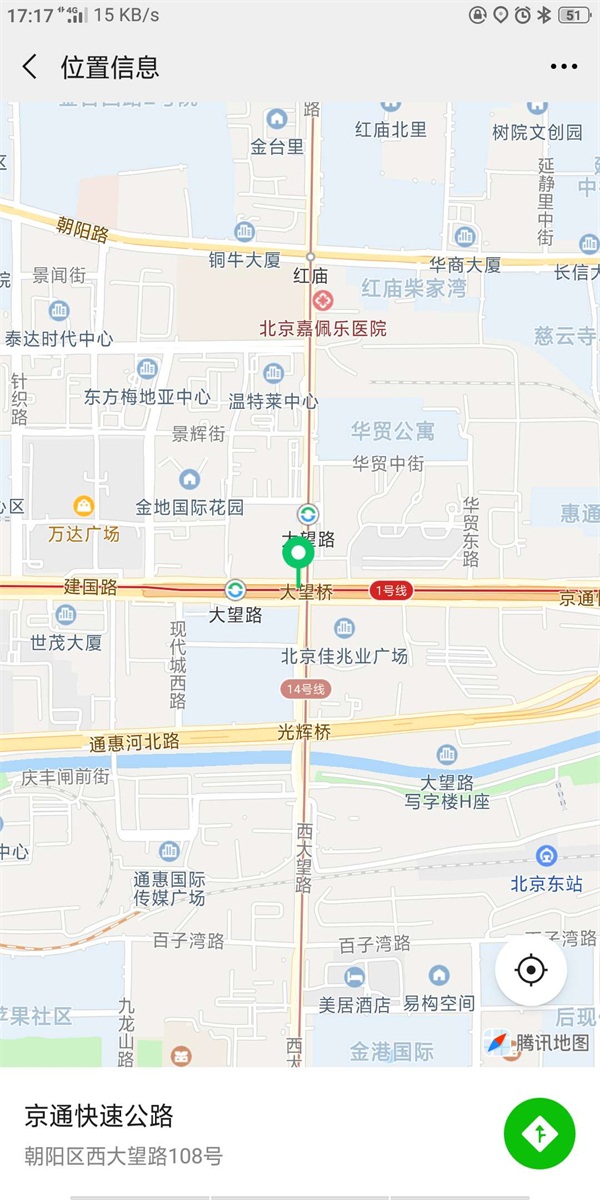Open the three-dot overflow menu
The width and height of the screenshot is (600, 1200).
click(564, 67)
